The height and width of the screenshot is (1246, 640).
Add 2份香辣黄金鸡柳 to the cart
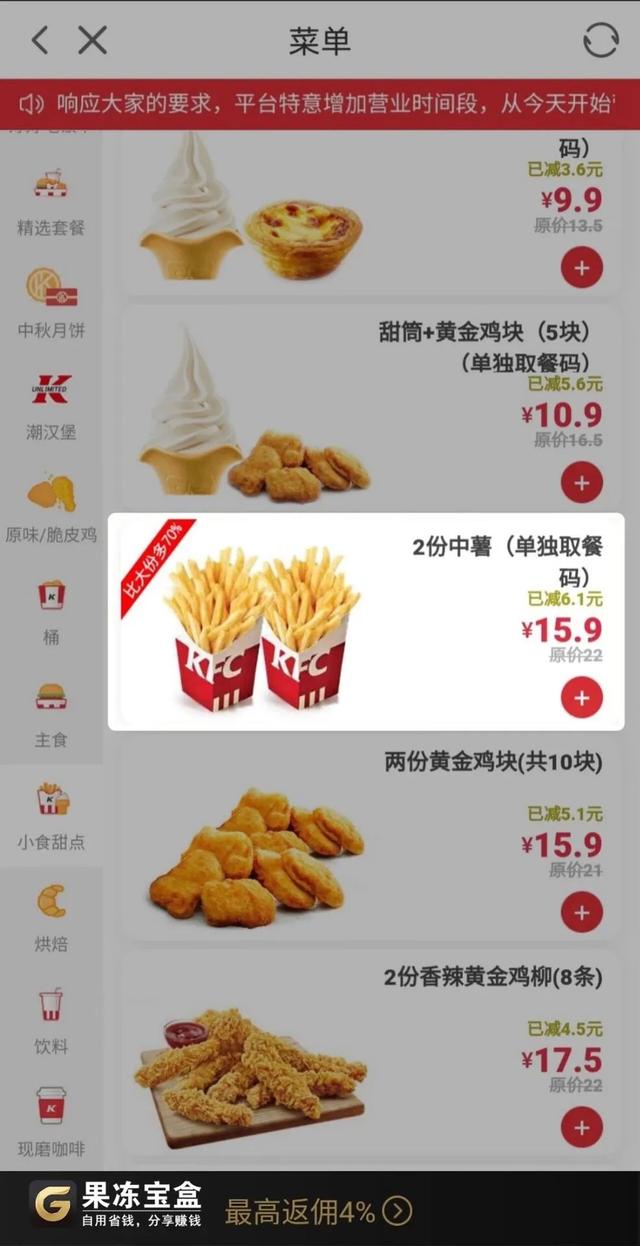pyautogui.click(x=582, y=1128)
